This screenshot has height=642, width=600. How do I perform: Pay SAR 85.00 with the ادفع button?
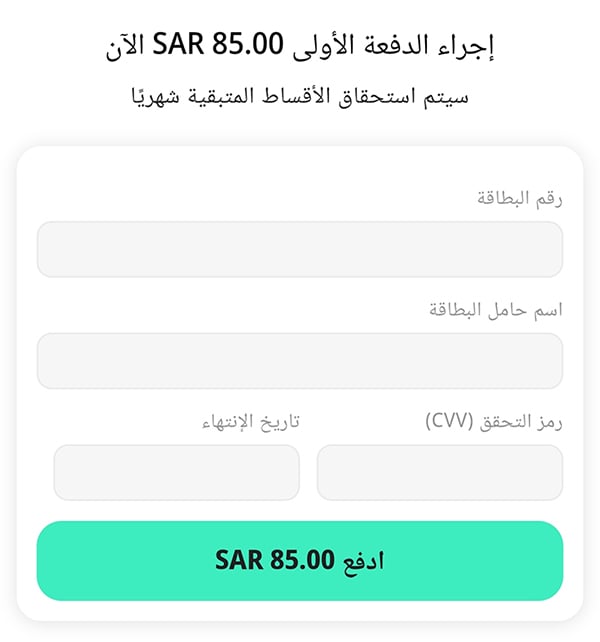299,560
